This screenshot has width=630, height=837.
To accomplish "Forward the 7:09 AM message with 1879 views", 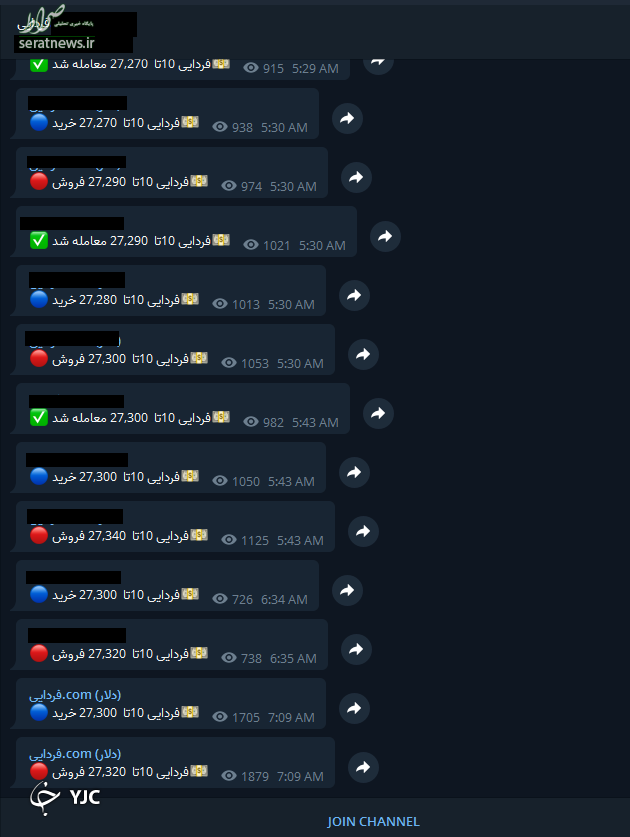I will coord(363,767).
